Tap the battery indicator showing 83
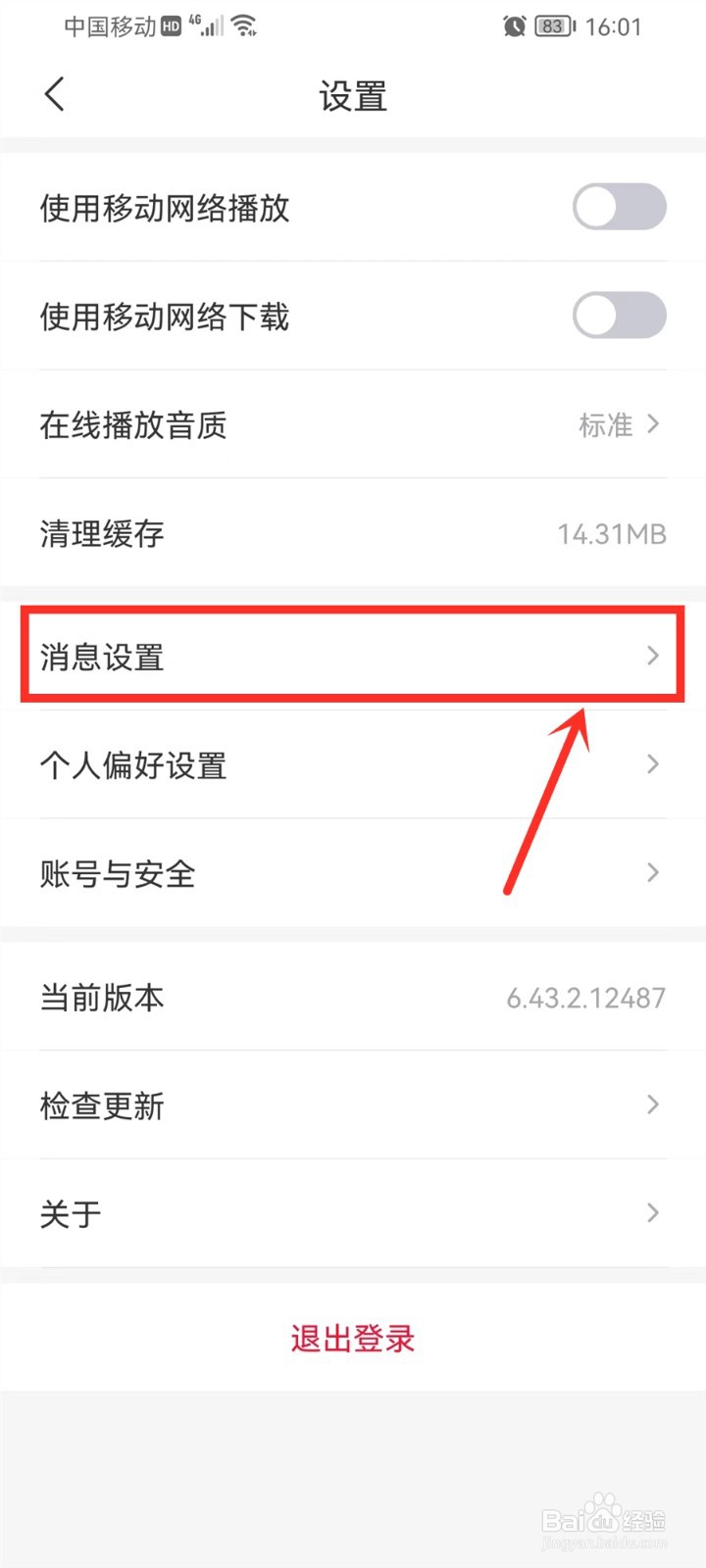Screen dimensions: 706x1568 [552, 26]
